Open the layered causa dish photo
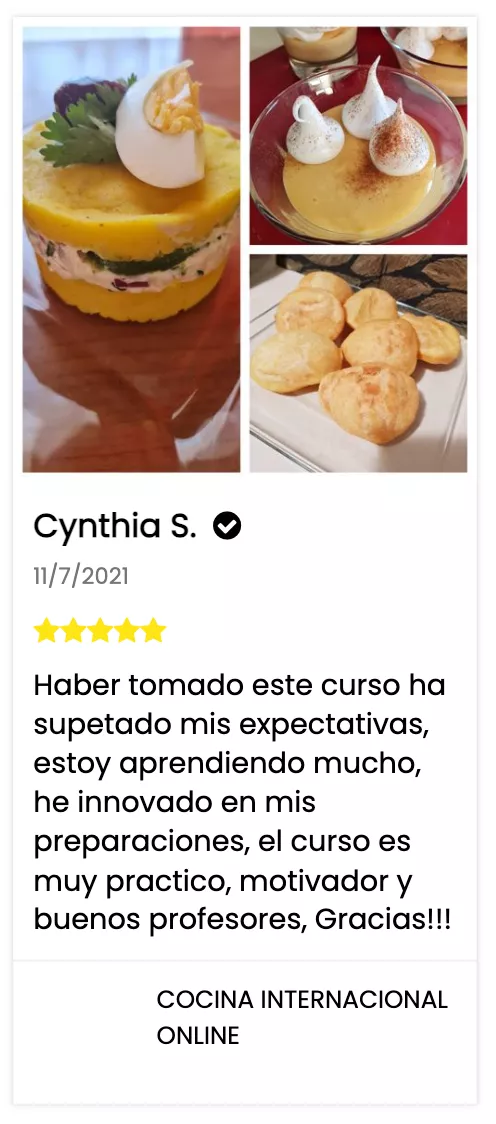Image resolution: width=496 pixels, height=1124 pixels. [x=131, y=249]
